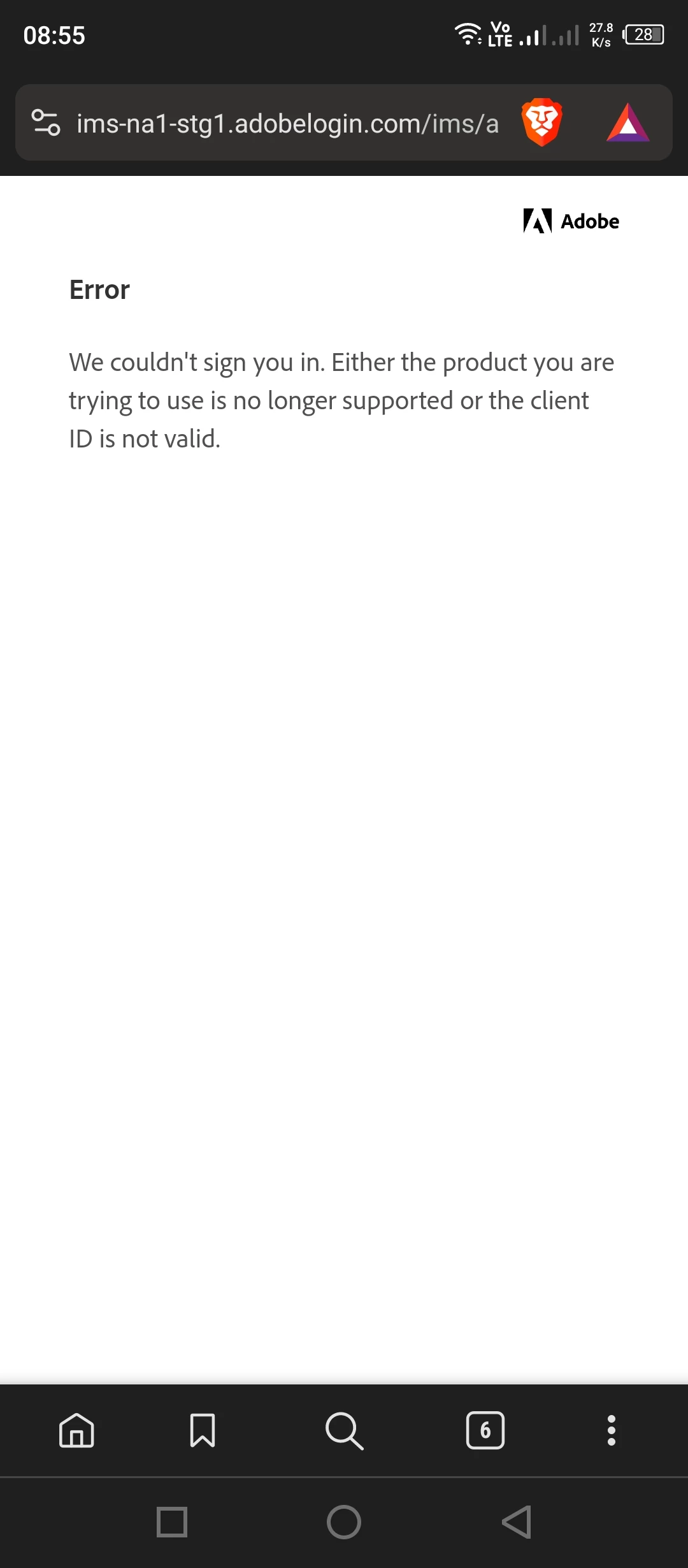This screenshot has height=1568, width=688.
Task: Open Brave Shields lion icon
Action: point(541,122)
